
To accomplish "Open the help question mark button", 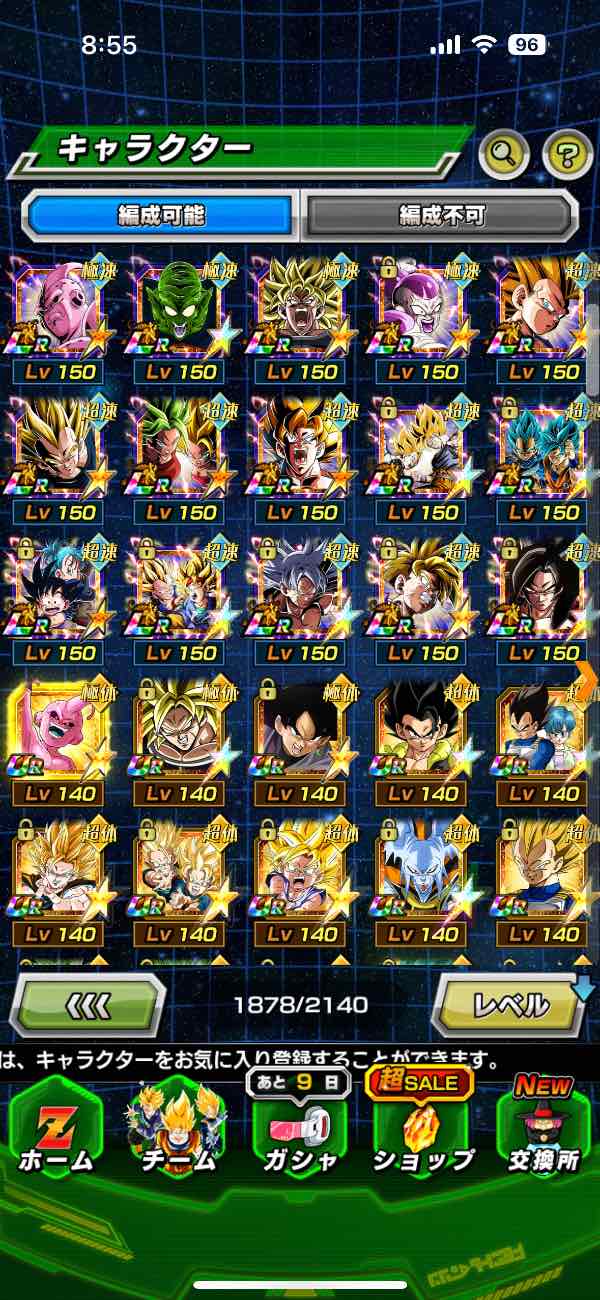I will [x=567, y=153].
